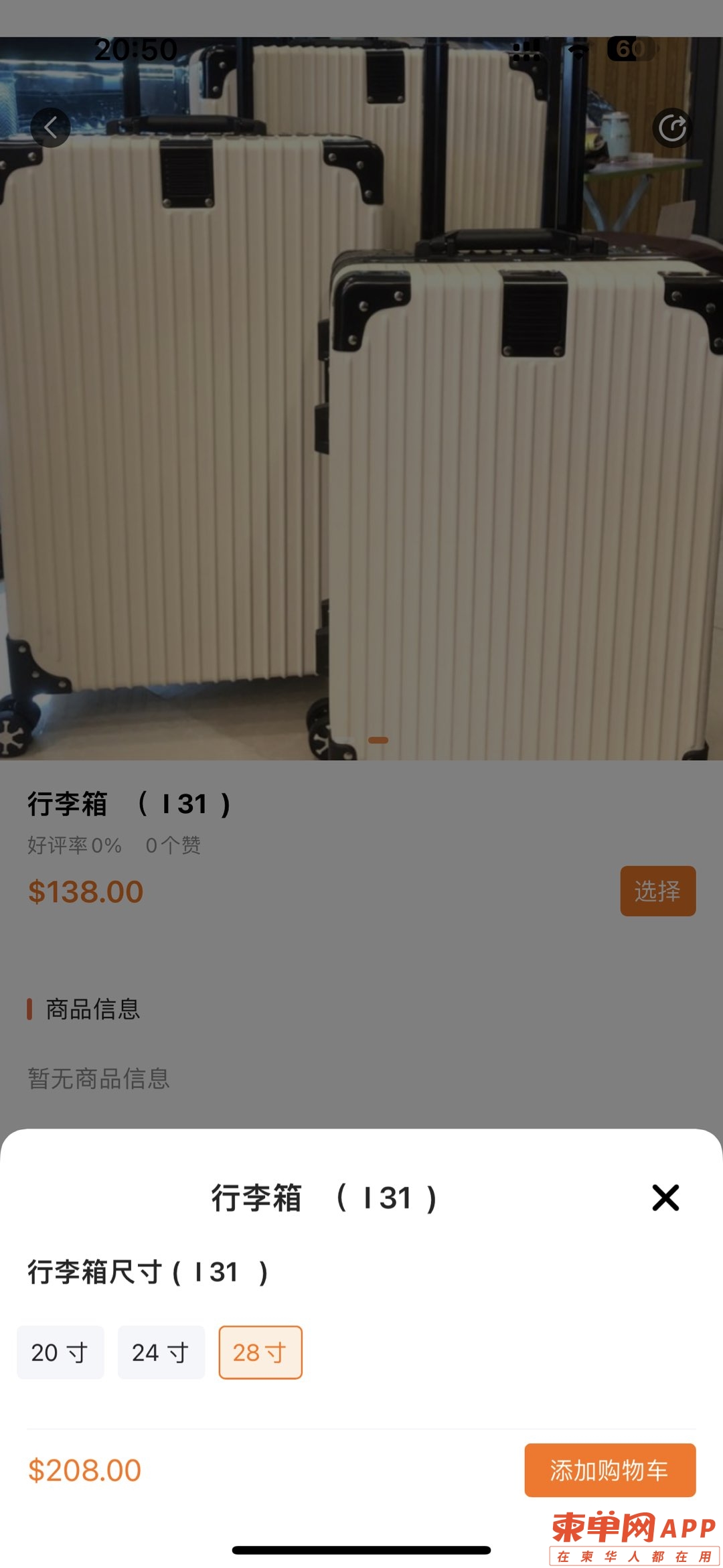
Task: Pick the 28 寸 size chip
Action: (x=260, y=1352)
